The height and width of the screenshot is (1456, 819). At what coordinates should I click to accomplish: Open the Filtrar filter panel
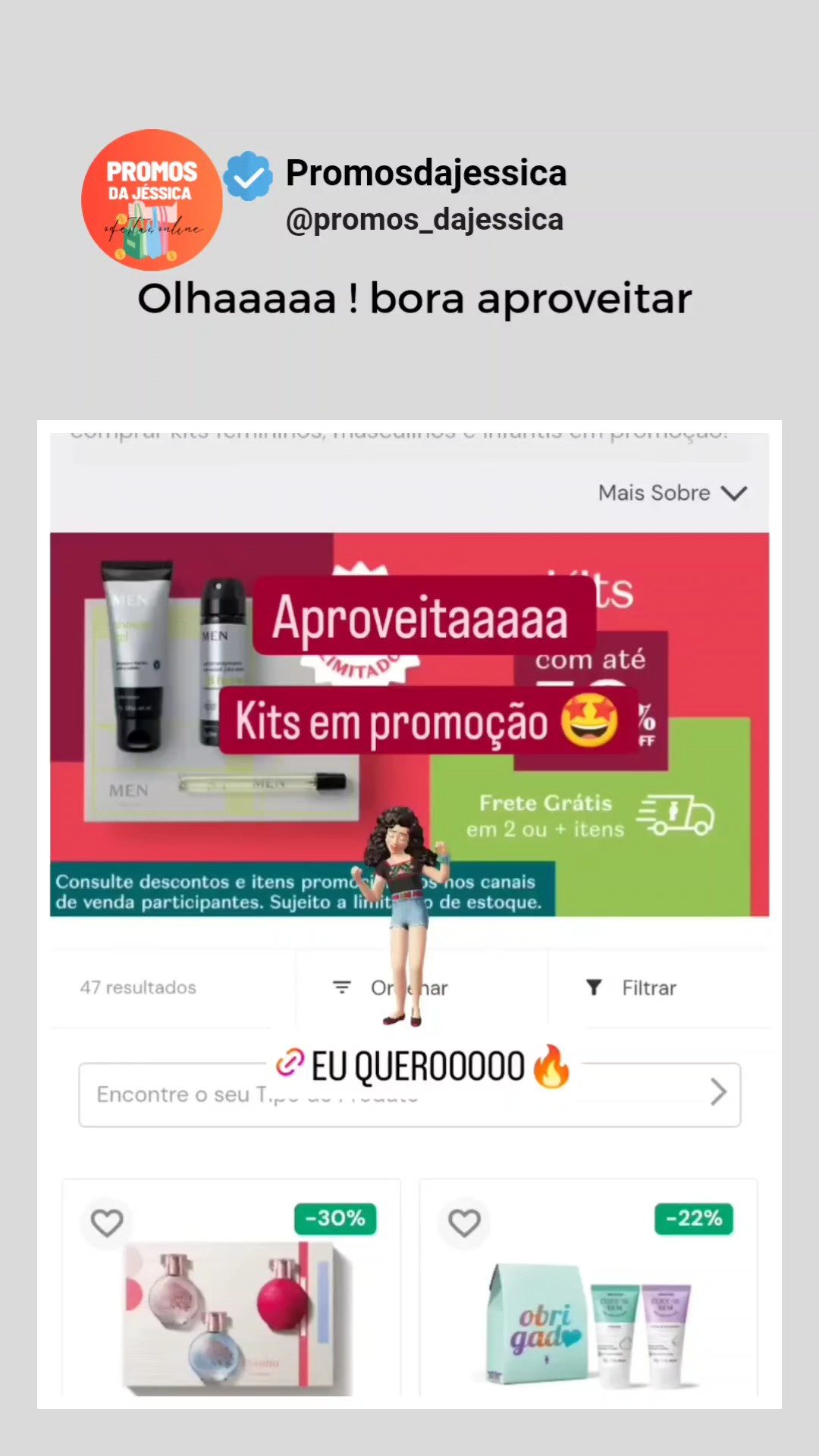click(x=648, y=987)
